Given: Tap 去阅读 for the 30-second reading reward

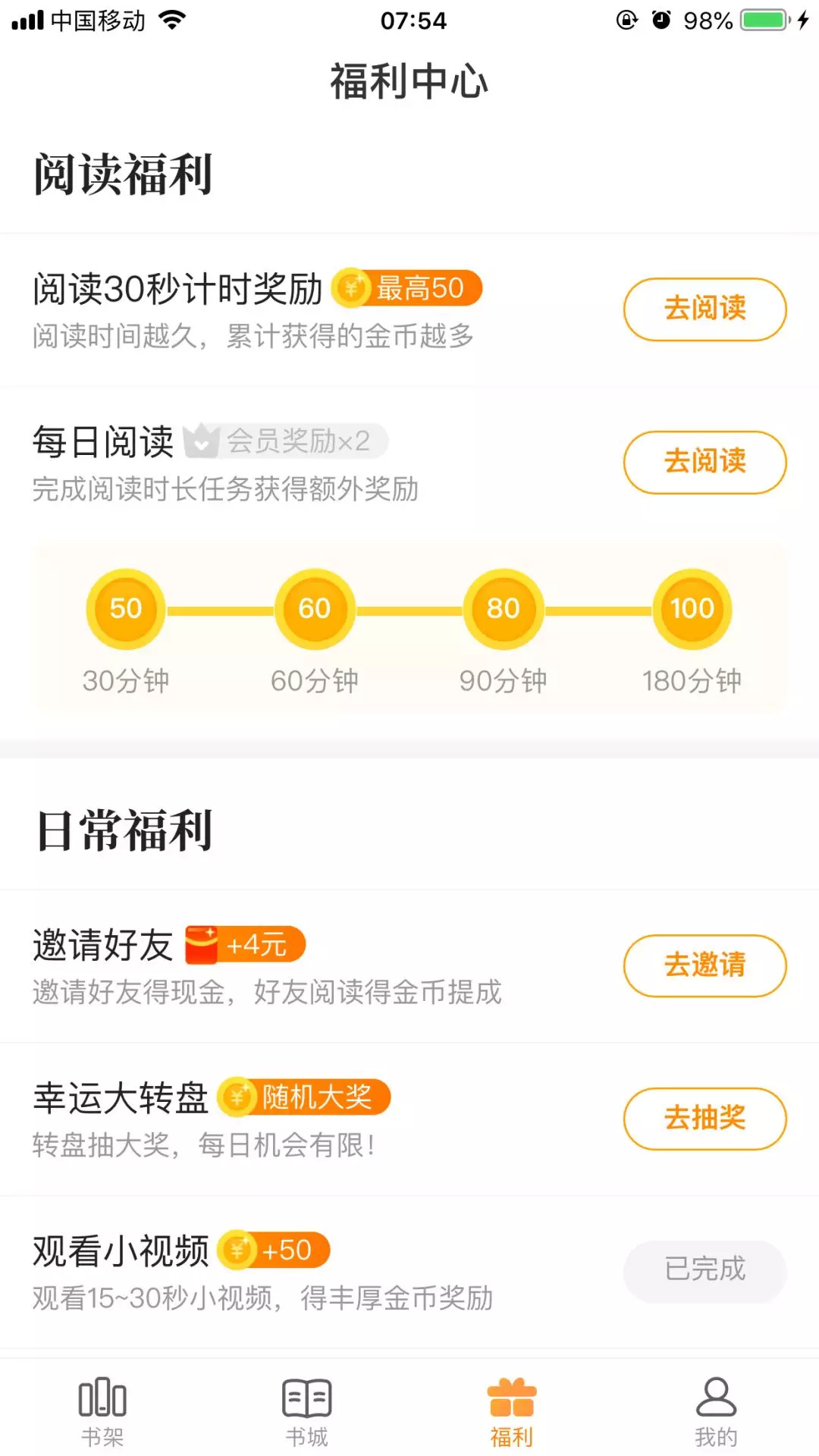Looking at the screenshot, I should (704, 309).
